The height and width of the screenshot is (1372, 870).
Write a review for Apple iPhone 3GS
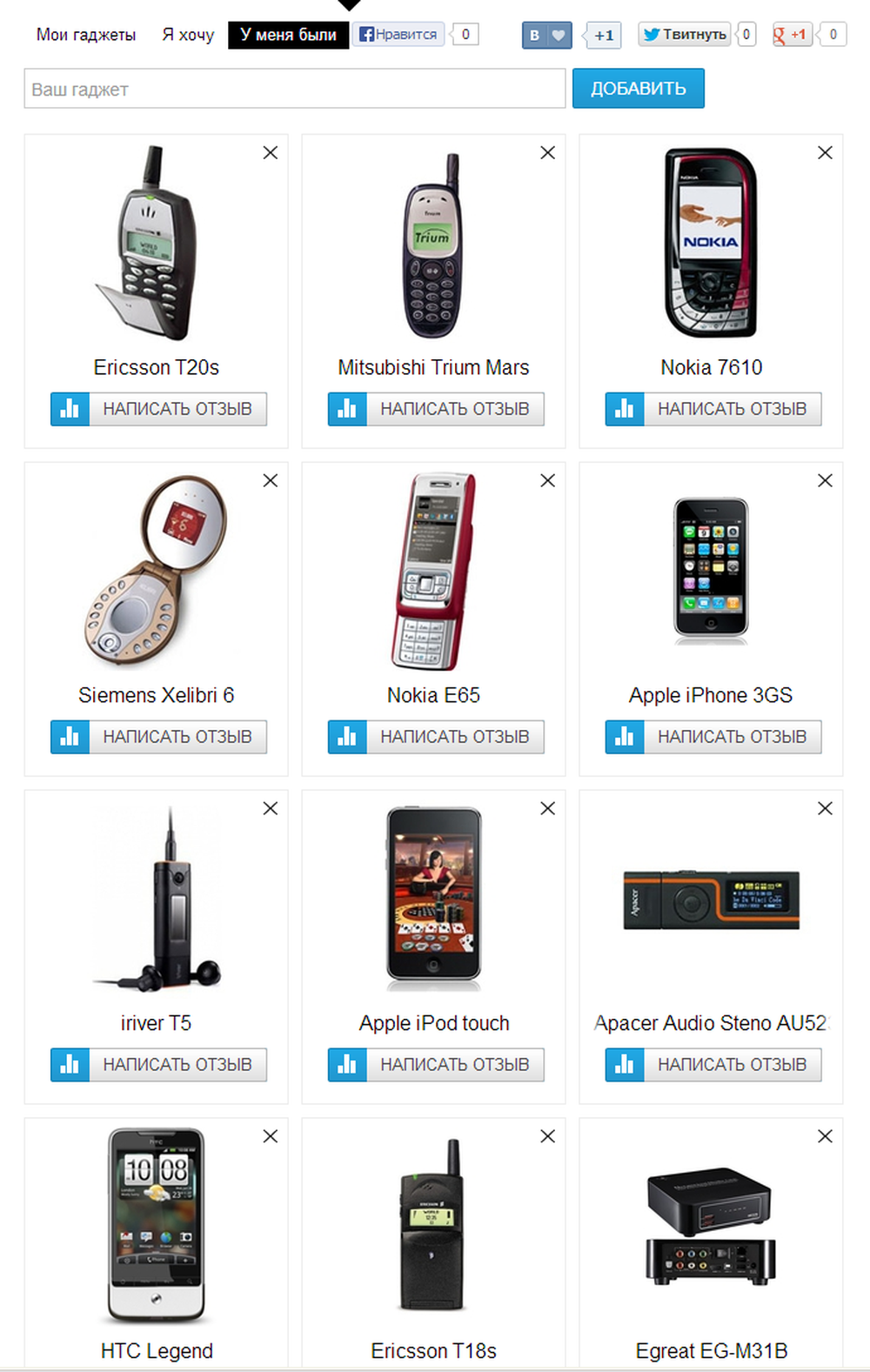[713, 737]
